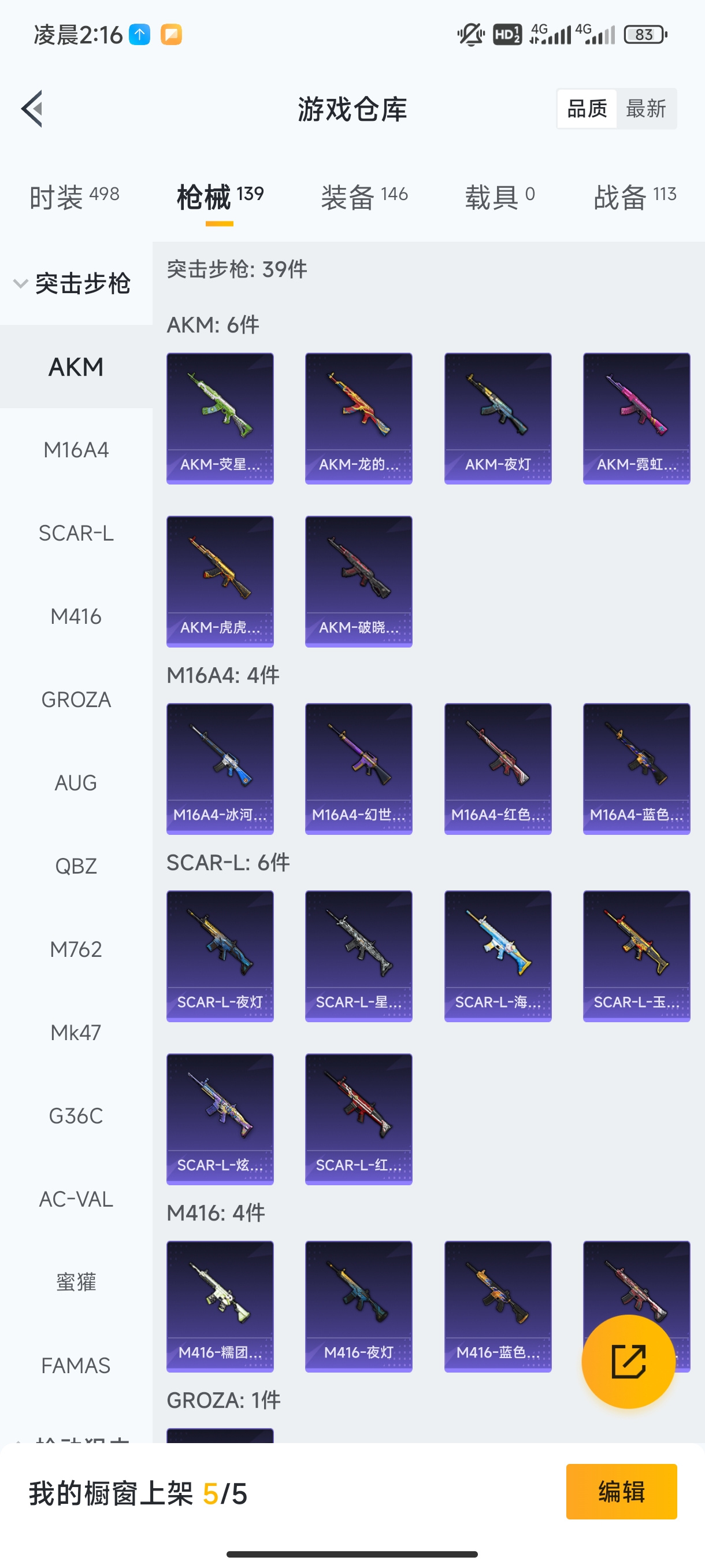Select FAMAS in the side list

pos(76,1365)
